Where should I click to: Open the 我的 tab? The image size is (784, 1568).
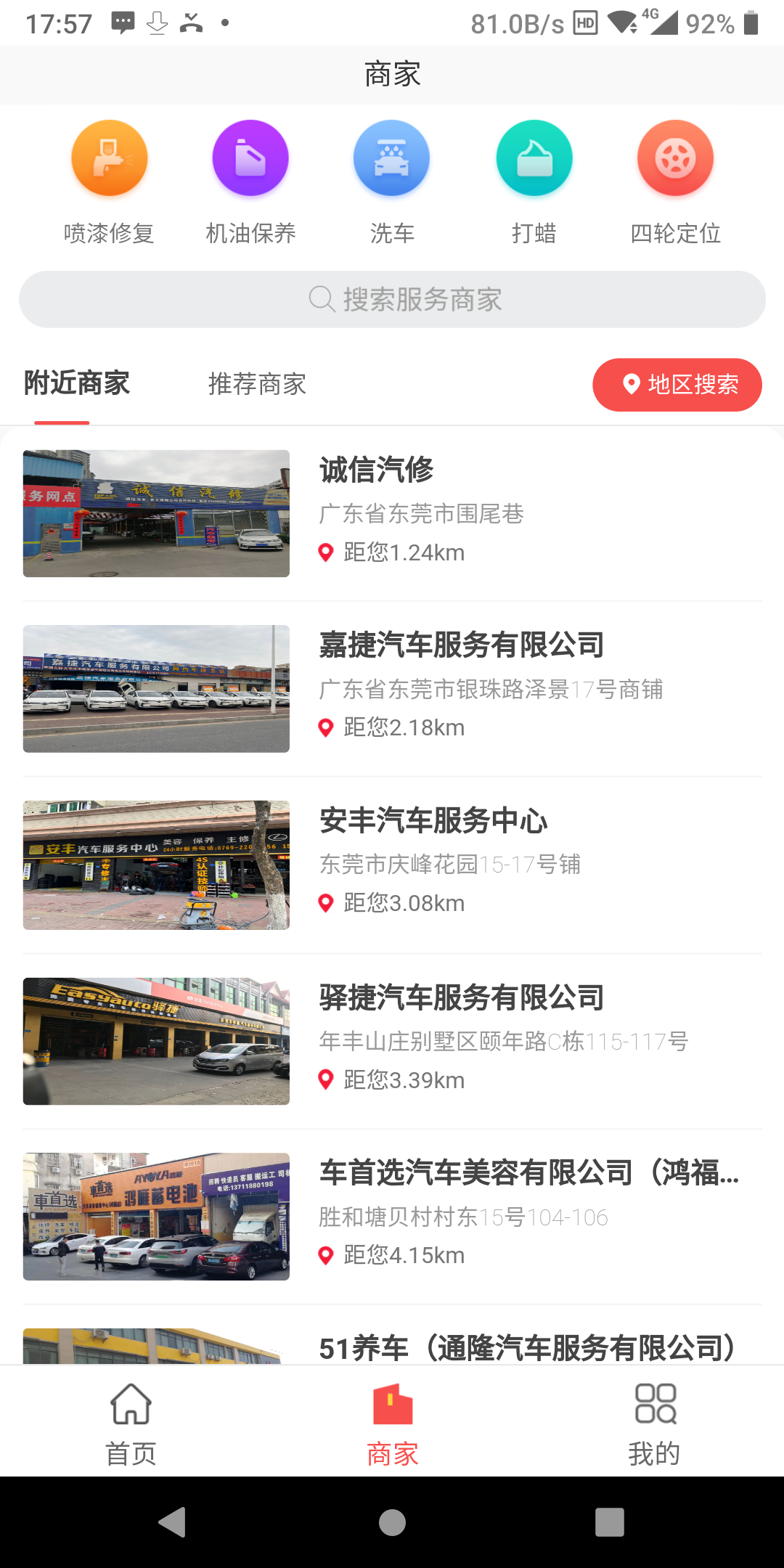654,1423
